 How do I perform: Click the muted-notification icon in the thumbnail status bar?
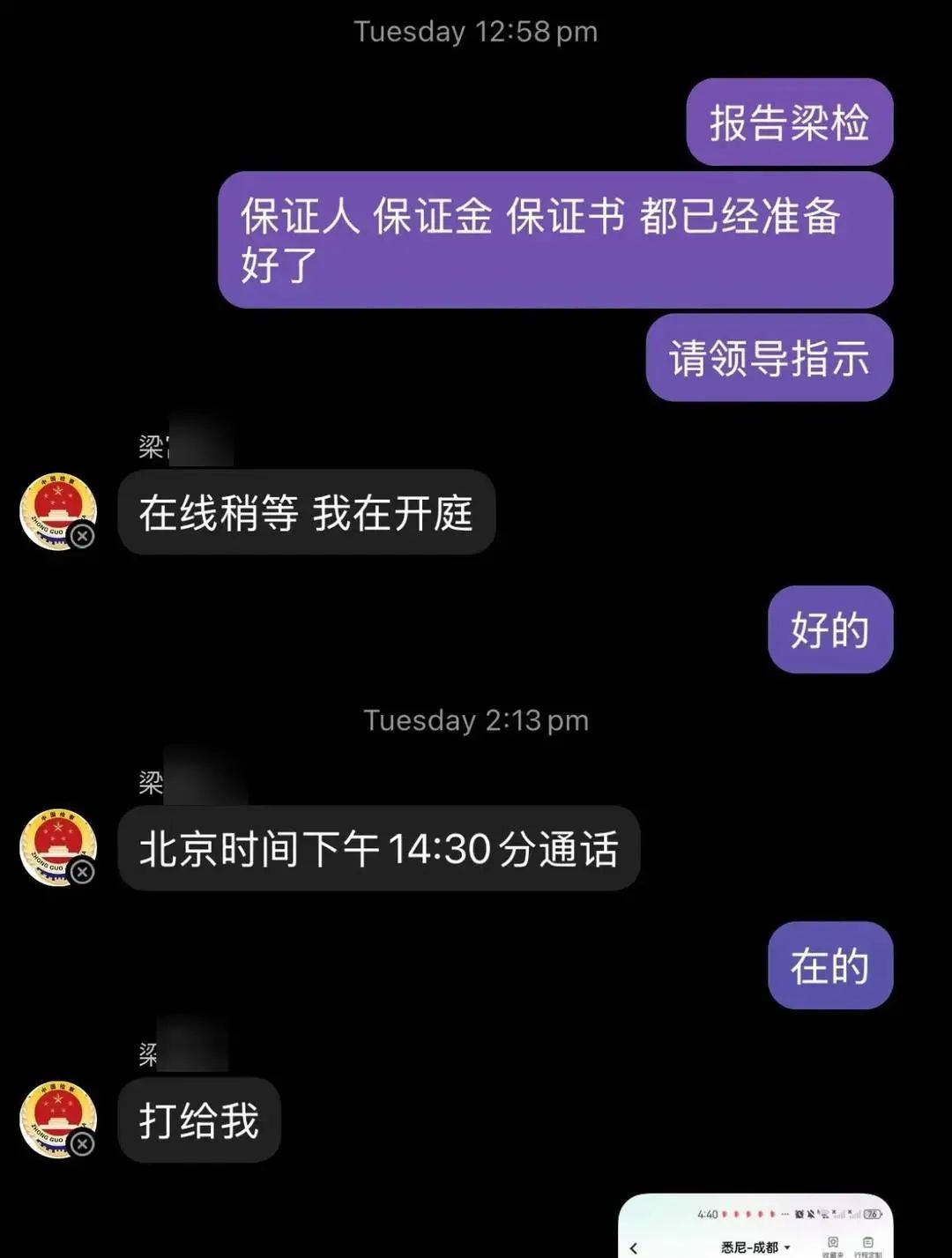point(809,1213)
